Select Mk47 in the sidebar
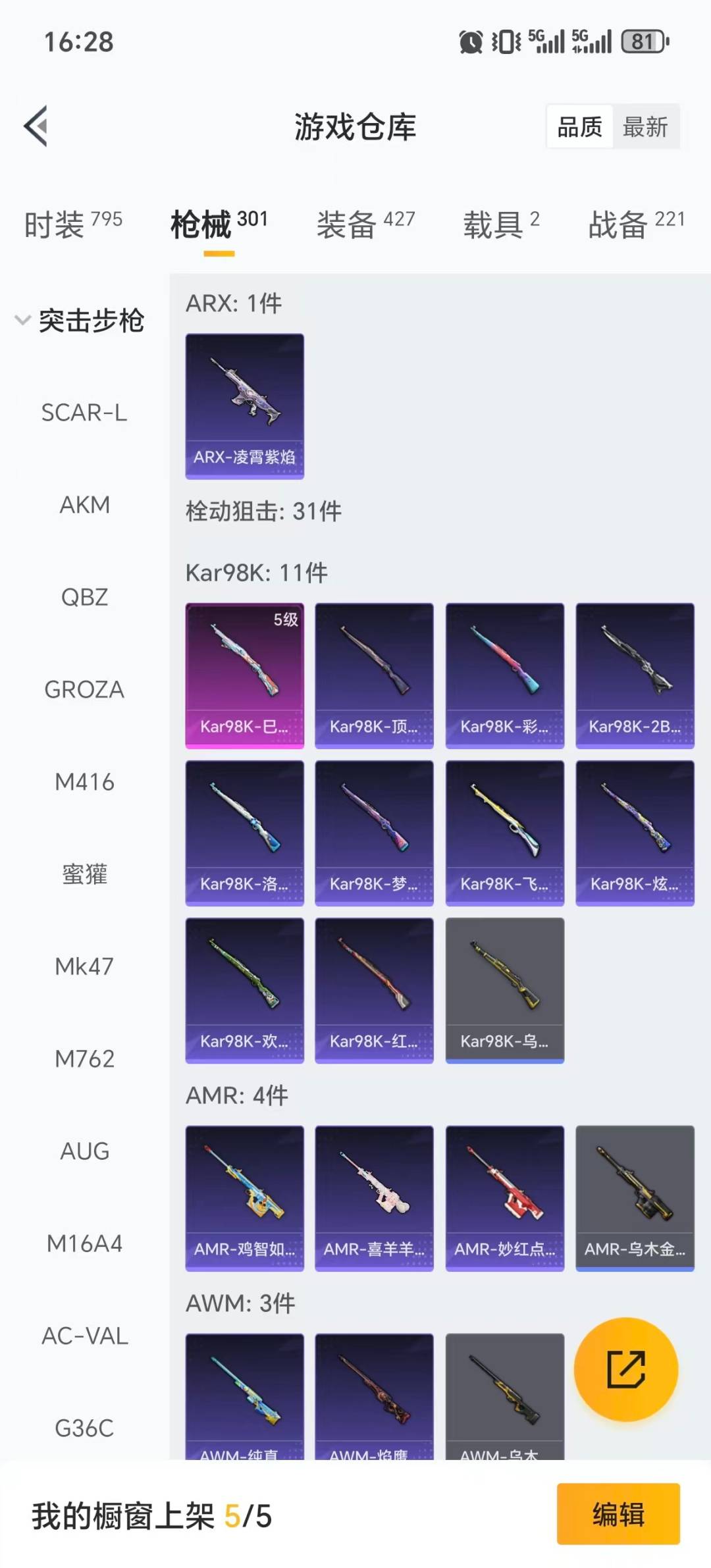 pyautogui.click(x=84, y=966)
